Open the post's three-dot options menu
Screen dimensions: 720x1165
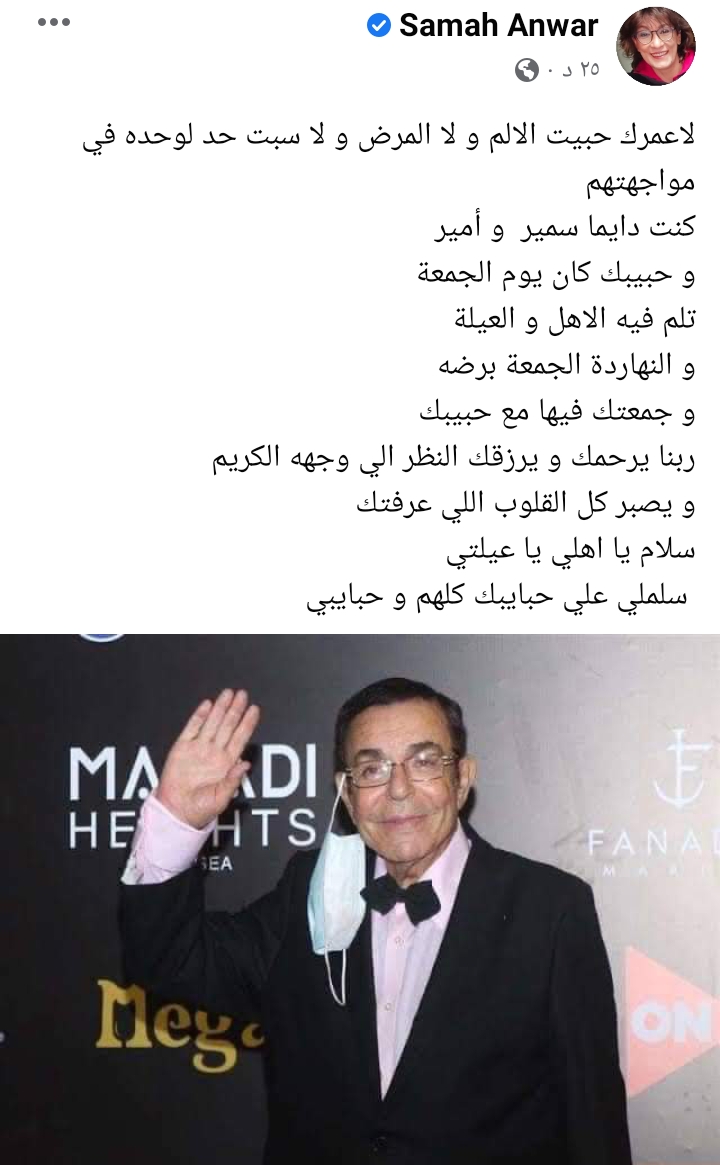point(53,22)
